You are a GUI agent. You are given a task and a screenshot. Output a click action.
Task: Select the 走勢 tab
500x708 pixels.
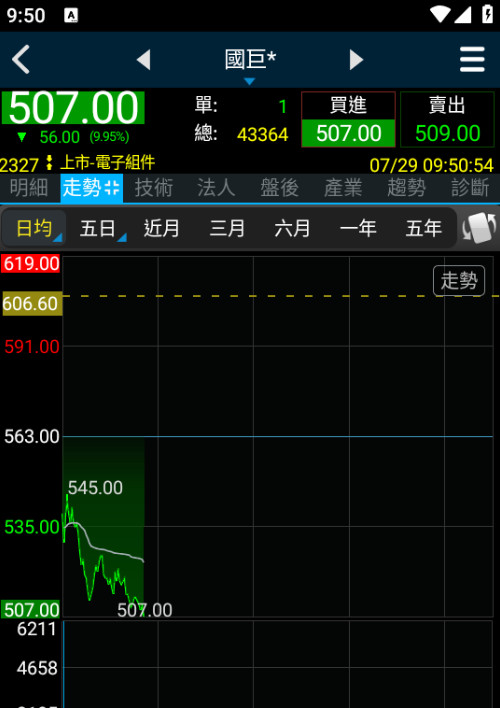click(x=91, y=187)
